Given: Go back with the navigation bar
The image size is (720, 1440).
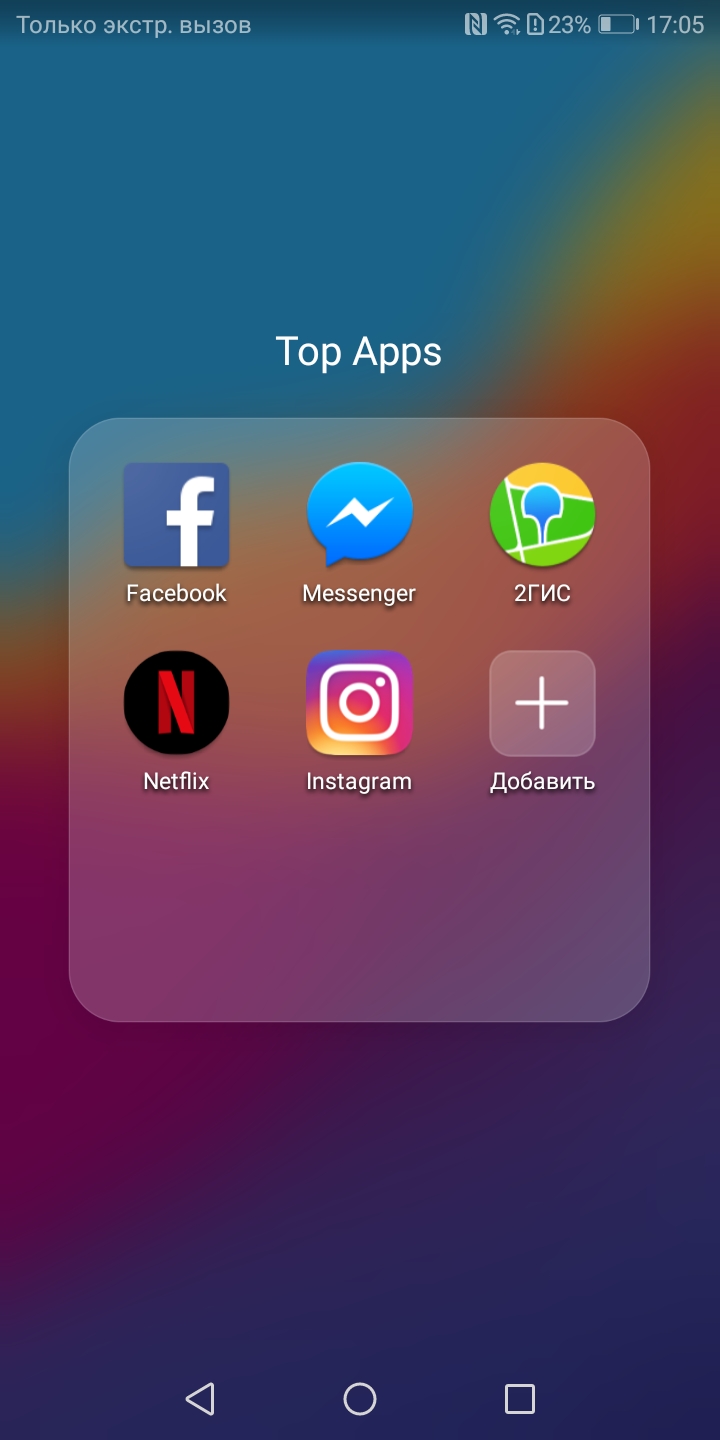Looking at the screenshot, I should click(x=200, y=1398).
